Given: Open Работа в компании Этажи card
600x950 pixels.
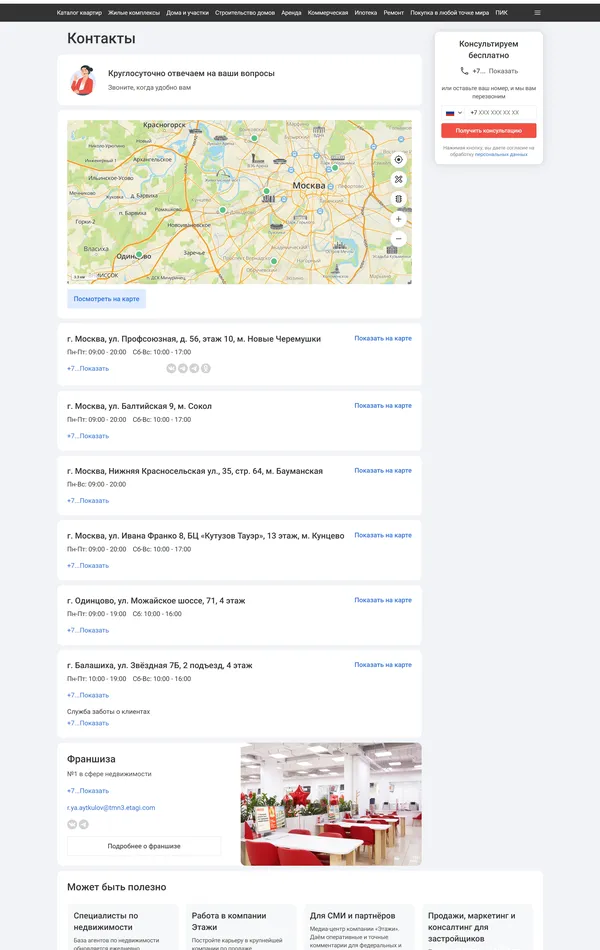Looking at the screenshot, I should (x=238, y=921).
